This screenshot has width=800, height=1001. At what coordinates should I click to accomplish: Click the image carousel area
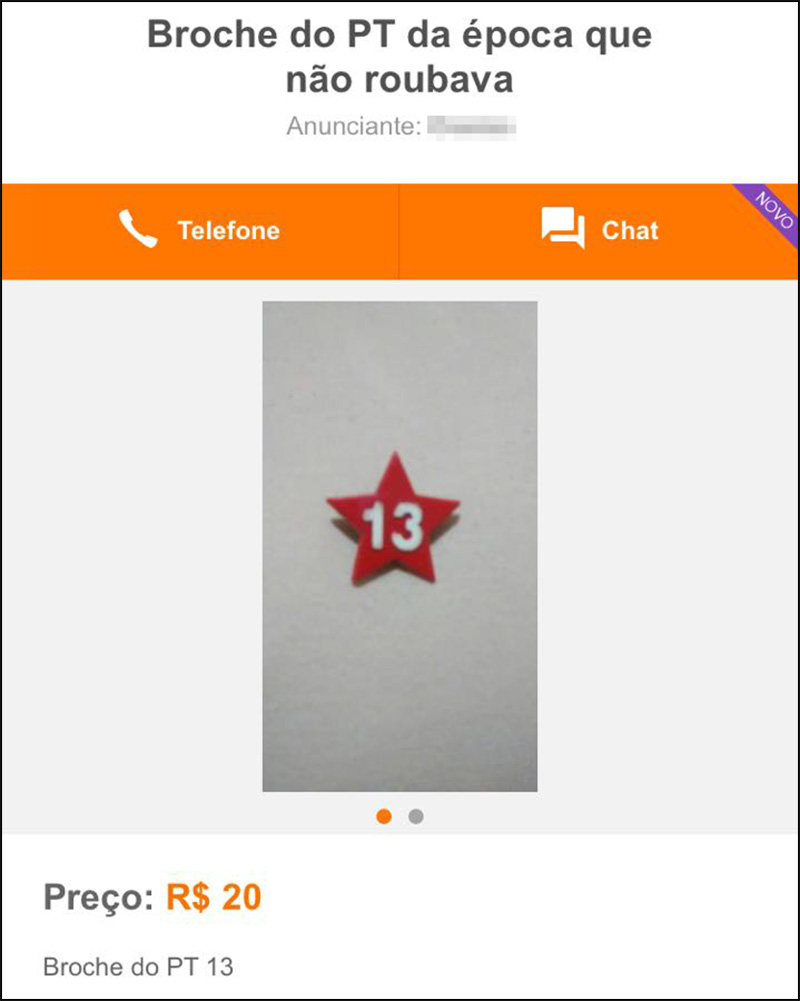click(x=399, y=548)
